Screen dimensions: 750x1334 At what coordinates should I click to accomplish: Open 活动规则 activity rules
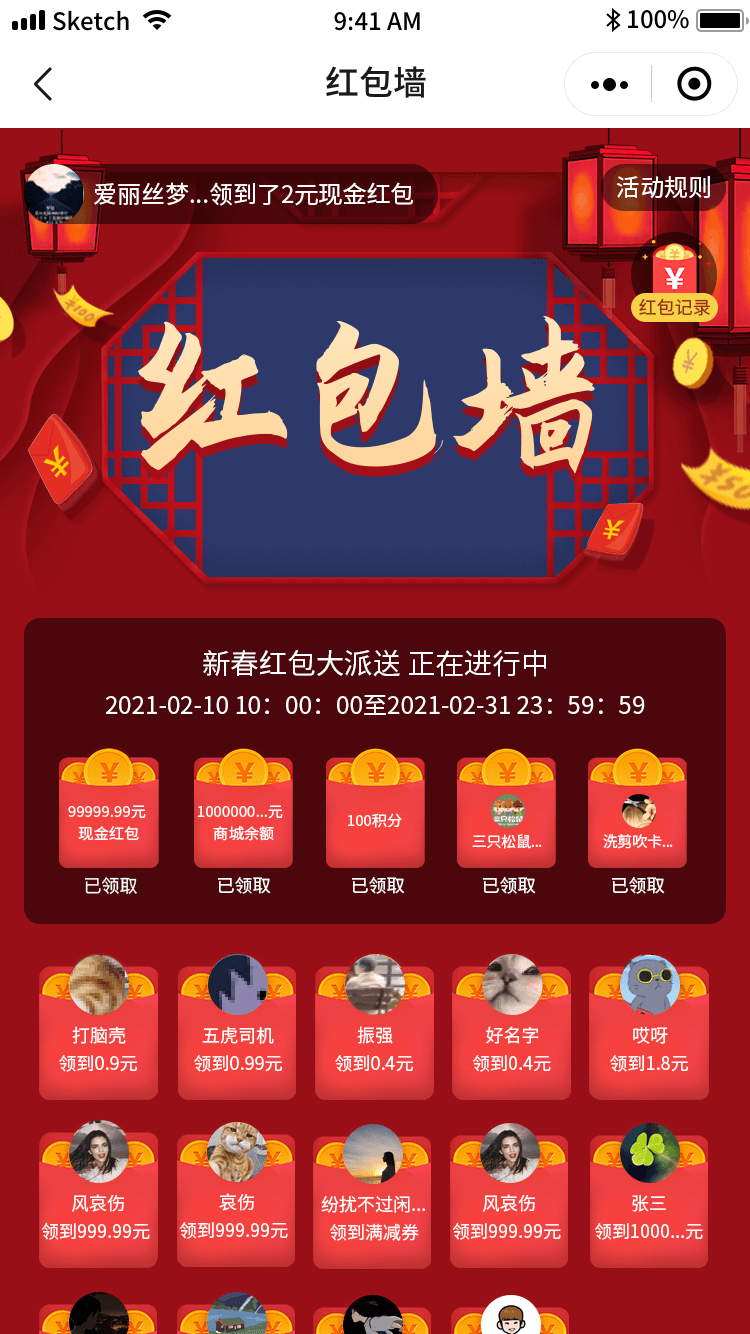pos(663,187)
